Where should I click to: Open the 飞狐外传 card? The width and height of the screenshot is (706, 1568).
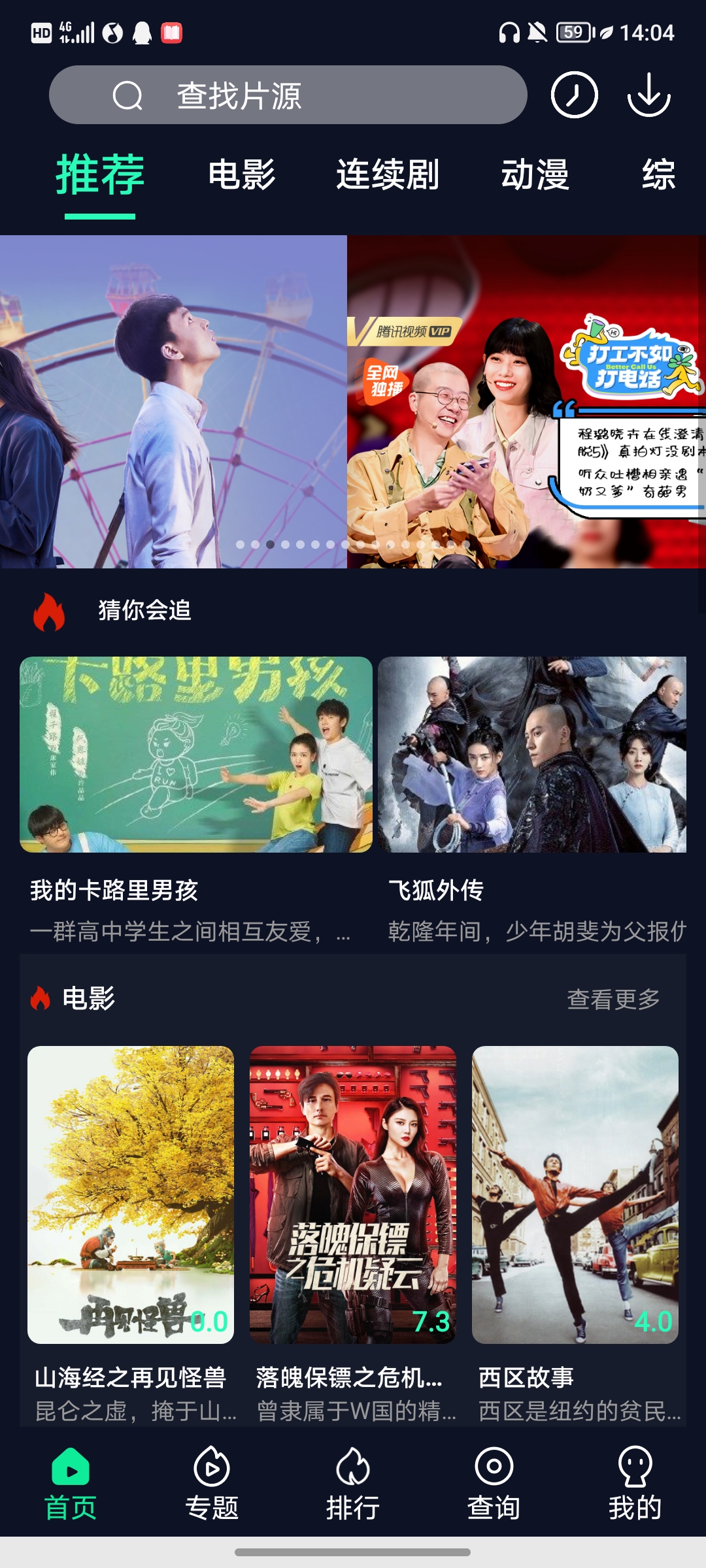coord(532,755)
